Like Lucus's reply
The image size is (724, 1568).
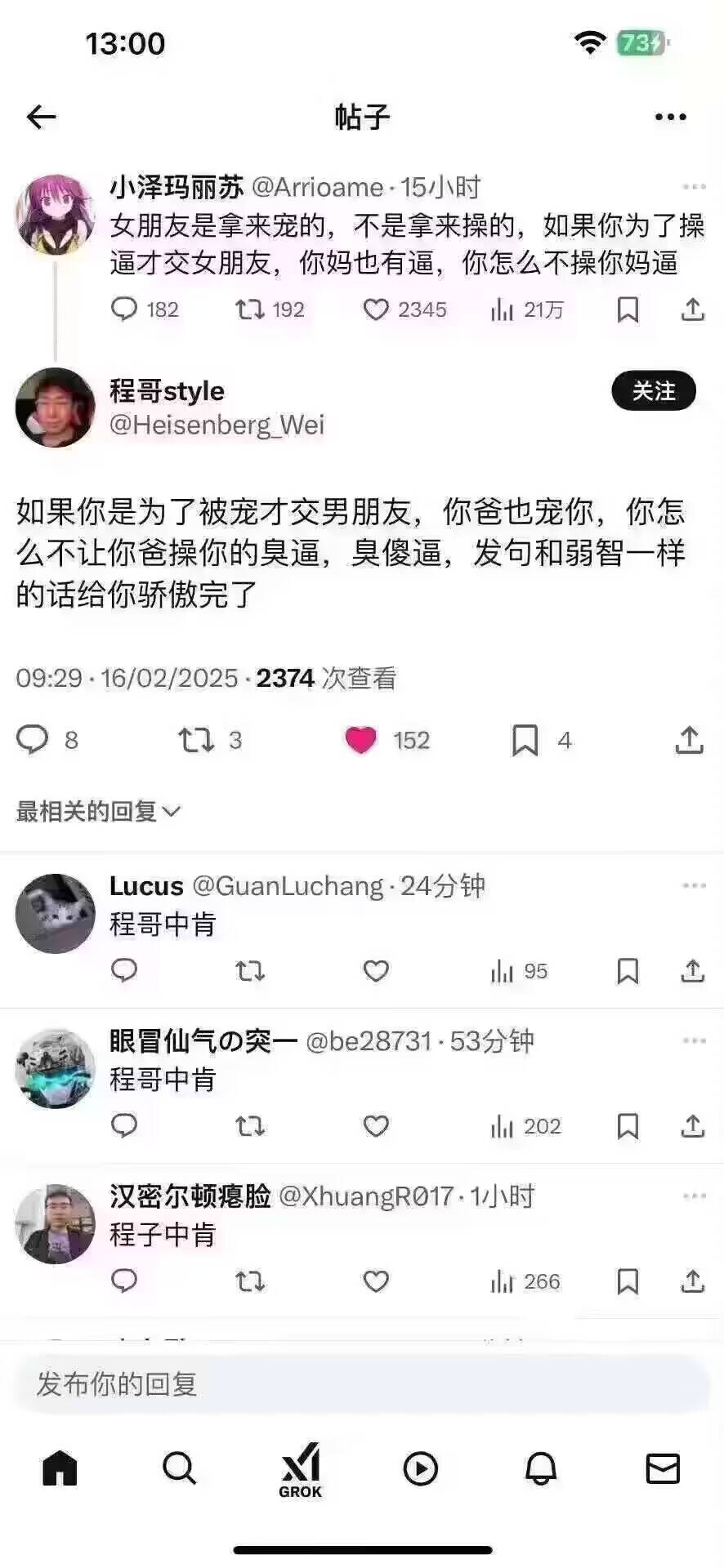[376, 971]
